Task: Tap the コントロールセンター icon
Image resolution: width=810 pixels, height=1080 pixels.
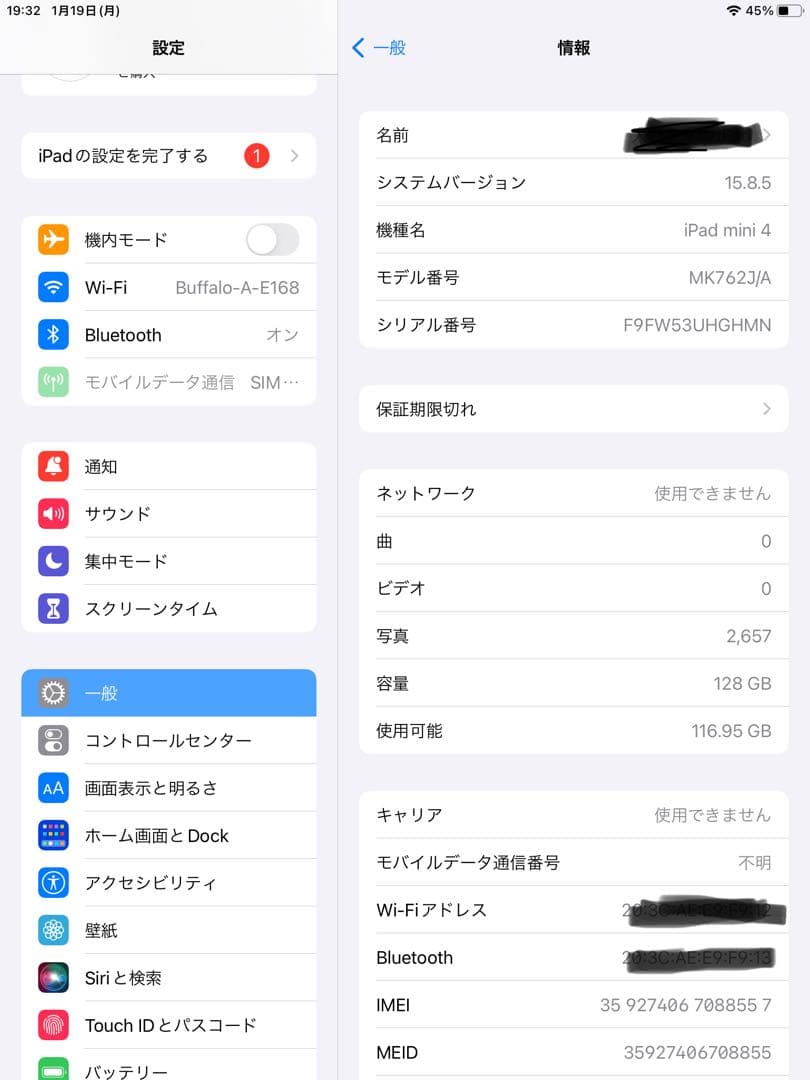Action: pyautogui.click(x=53, y=740)
